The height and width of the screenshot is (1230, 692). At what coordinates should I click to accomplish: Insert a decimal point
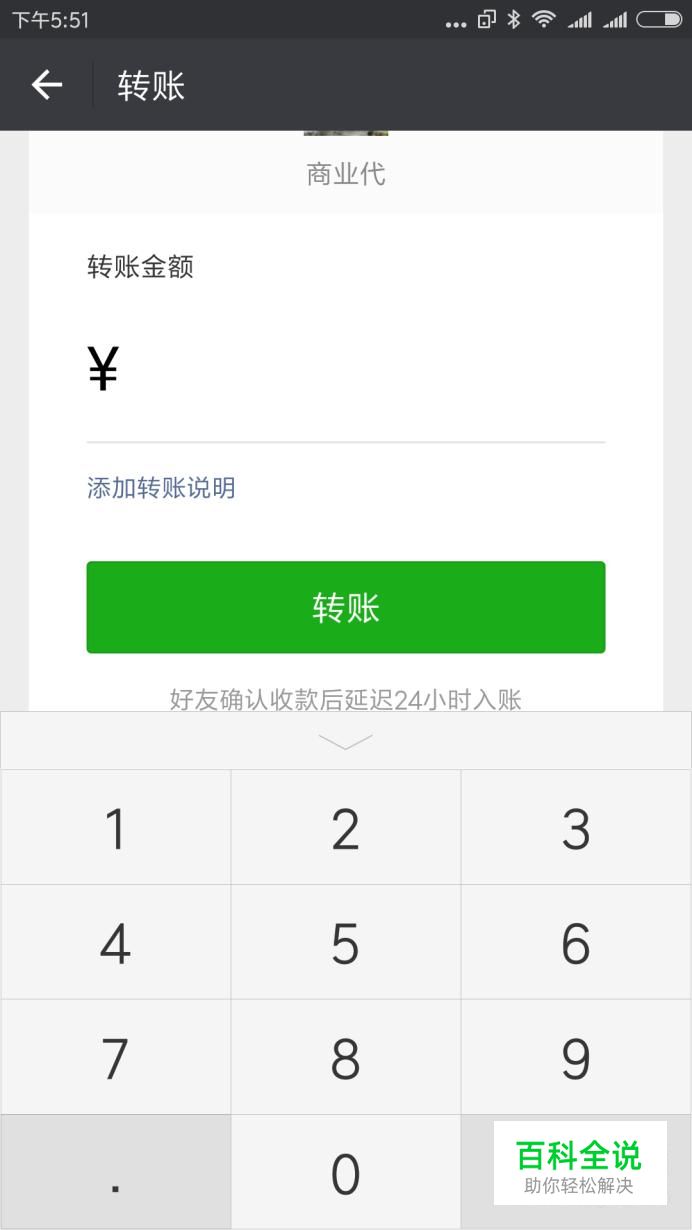tap(116, 1173)
